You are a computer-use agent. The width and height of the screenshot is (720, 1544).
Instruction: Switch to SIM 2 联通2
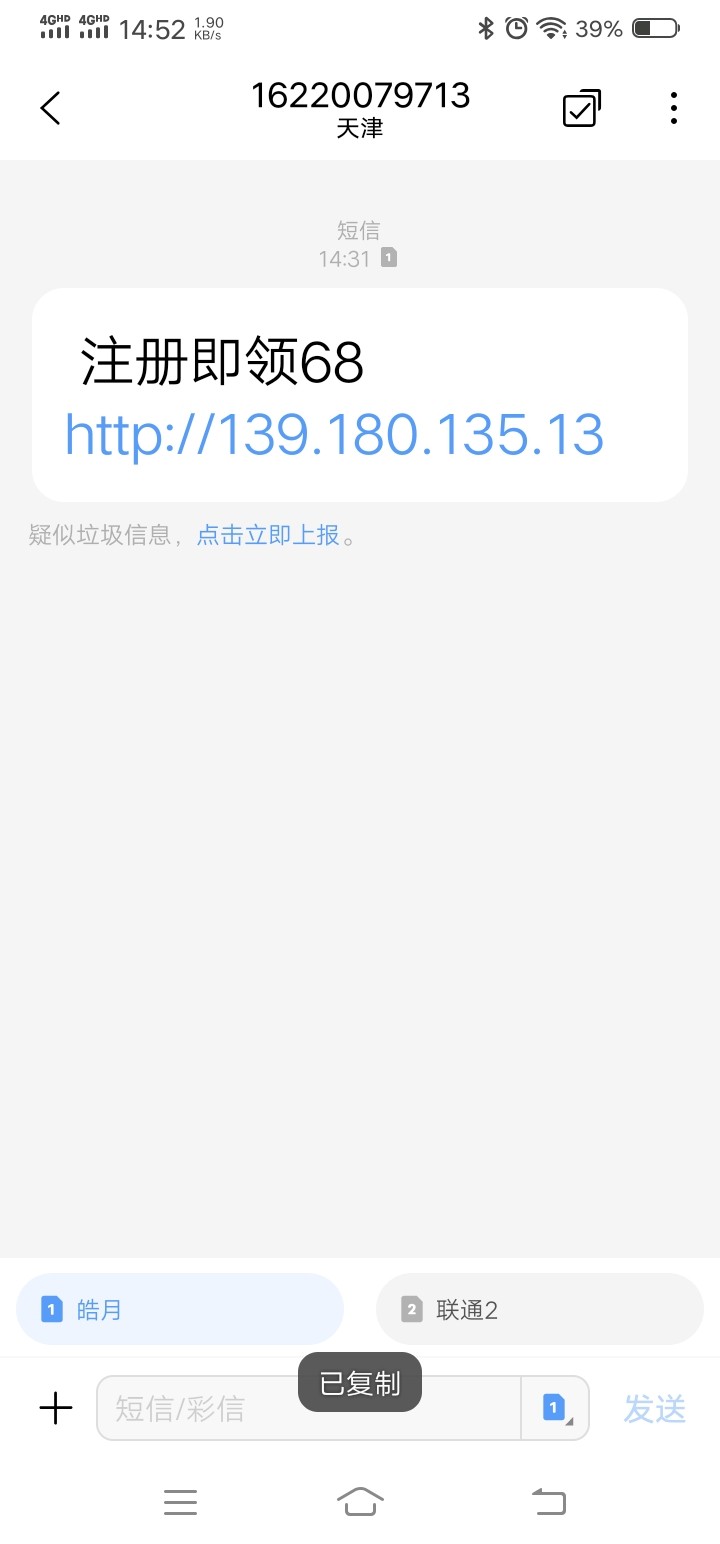(540, 1309)
